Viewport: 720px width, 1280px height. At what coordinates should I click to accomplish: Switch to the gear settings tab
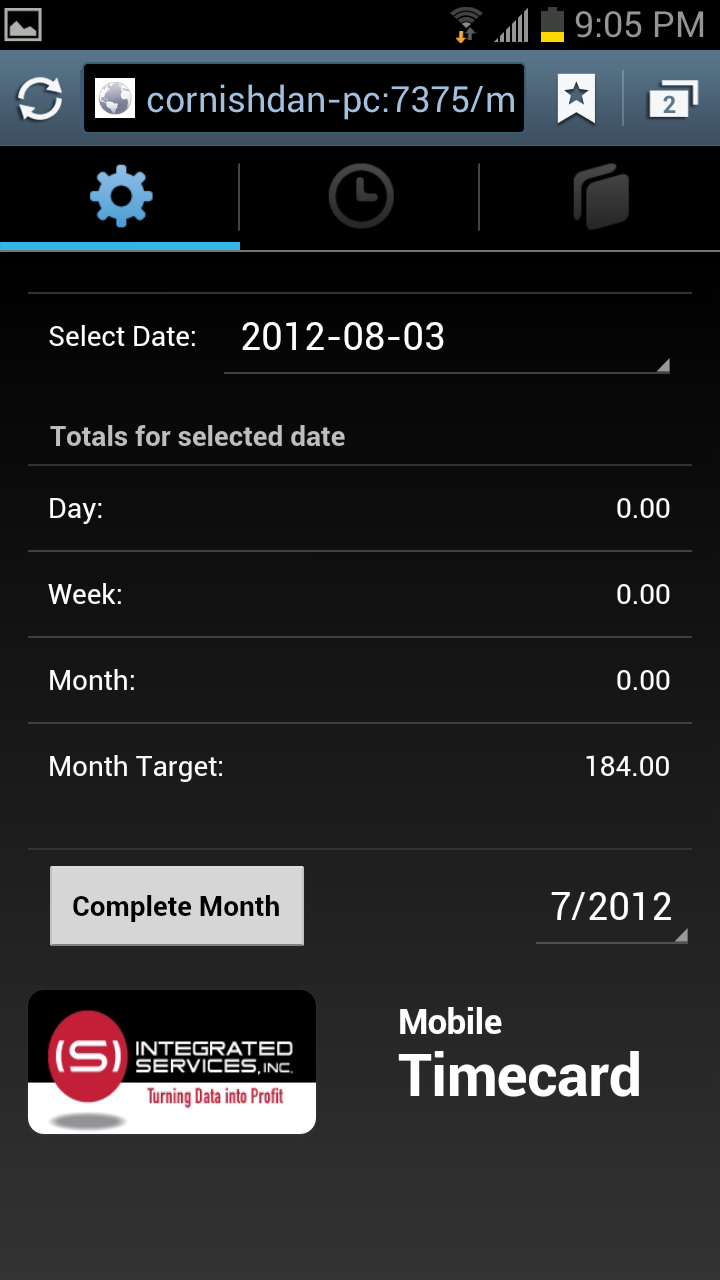(120, 197)
